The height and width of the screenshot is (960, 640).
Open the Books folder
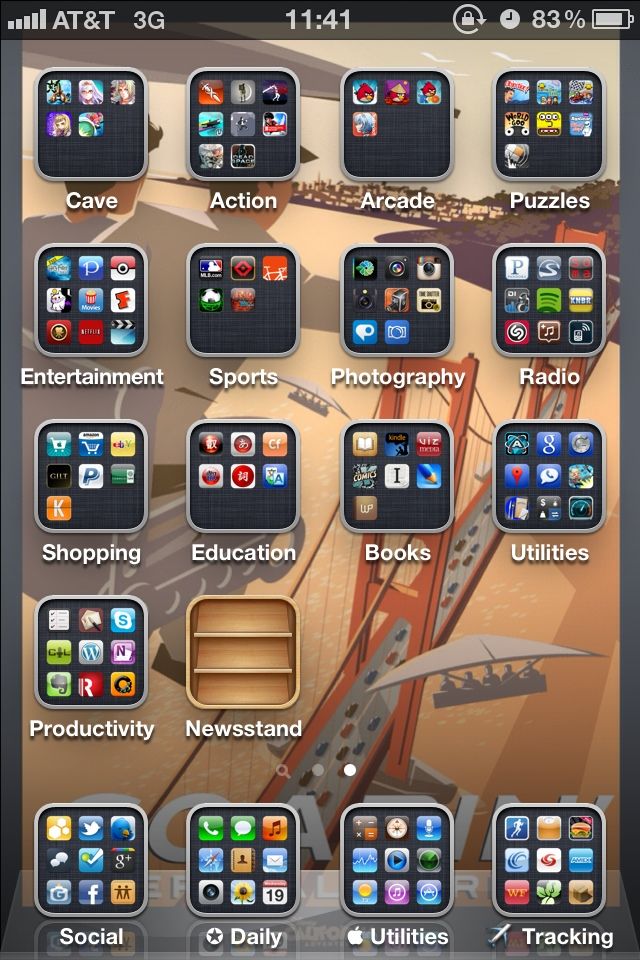tap(397, 476)
